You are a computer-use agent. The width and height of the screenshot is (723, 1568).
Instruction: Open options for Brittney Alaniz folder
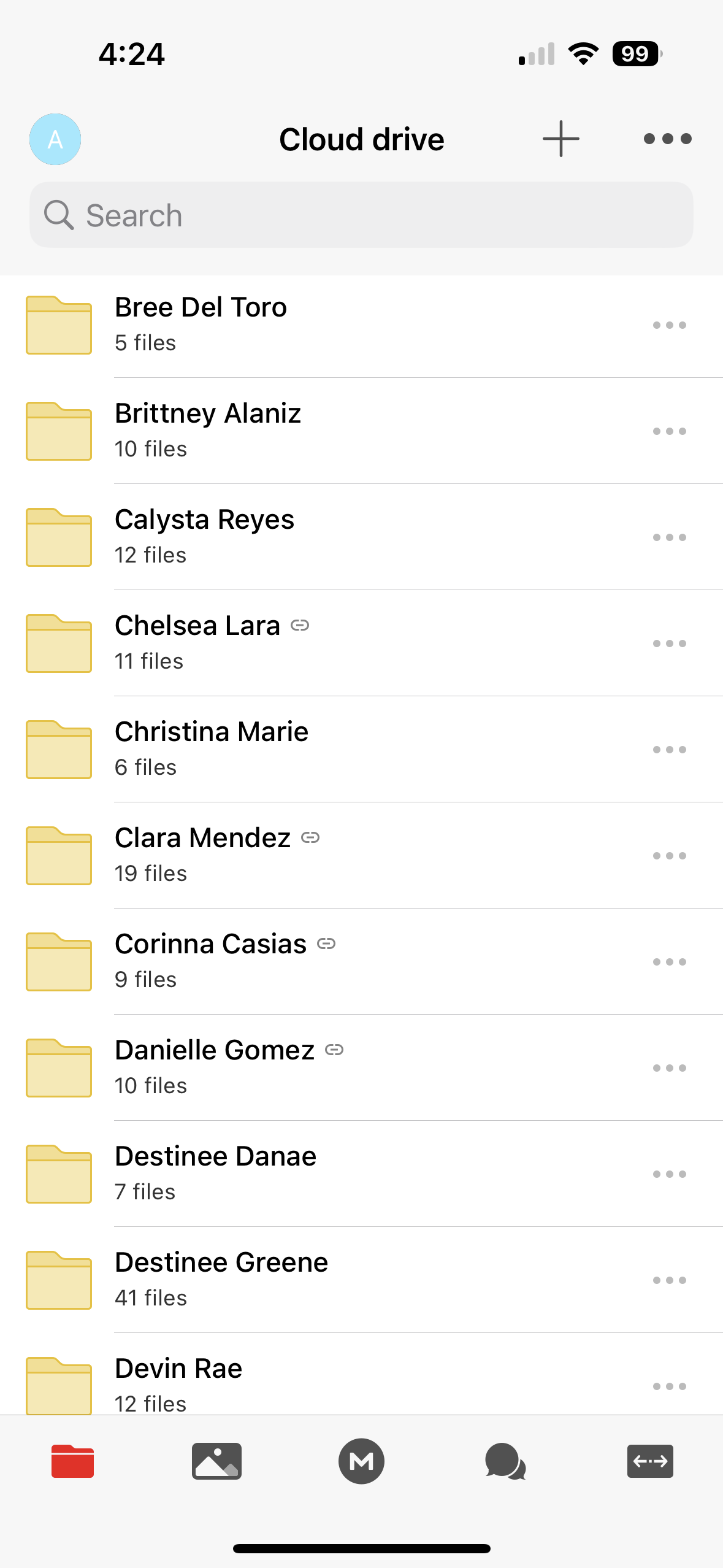tap(669, 431)
